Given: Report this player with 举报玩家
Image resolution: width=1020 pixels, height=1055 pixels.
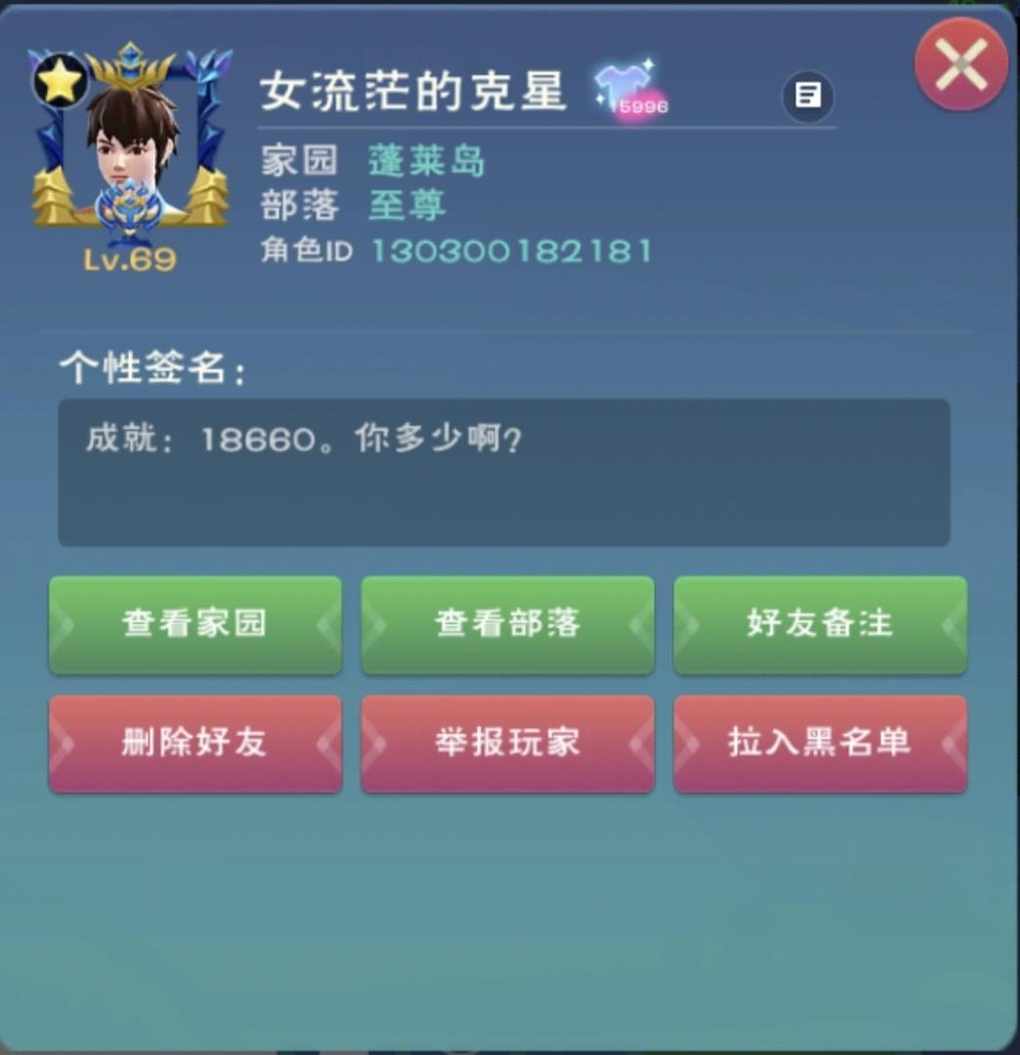Looking at the screenshot, I should [507, 744].
